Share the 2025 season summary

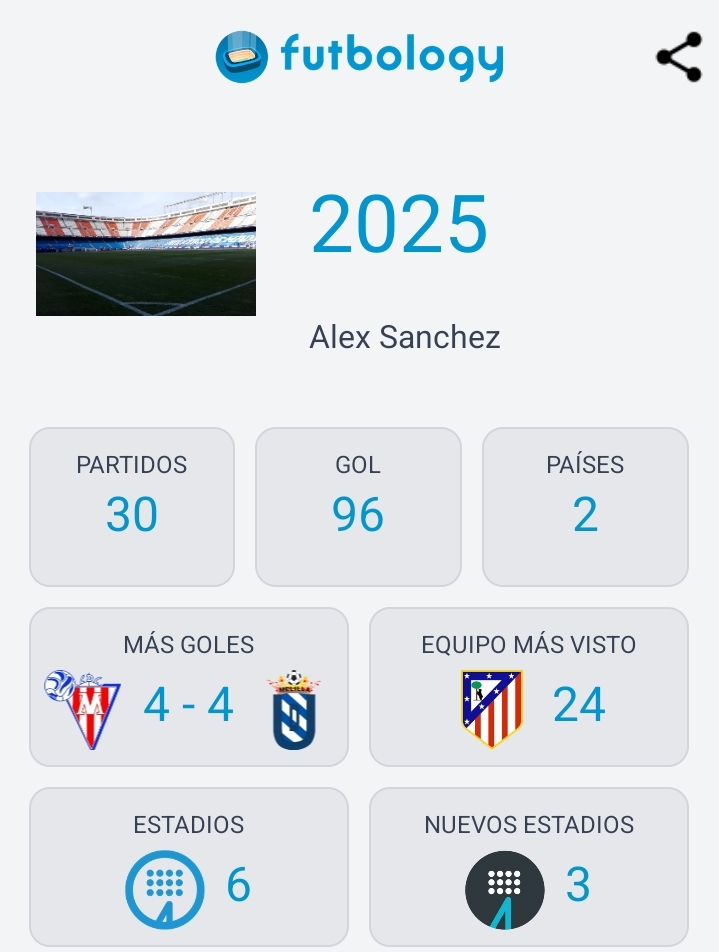click(679, 57)
